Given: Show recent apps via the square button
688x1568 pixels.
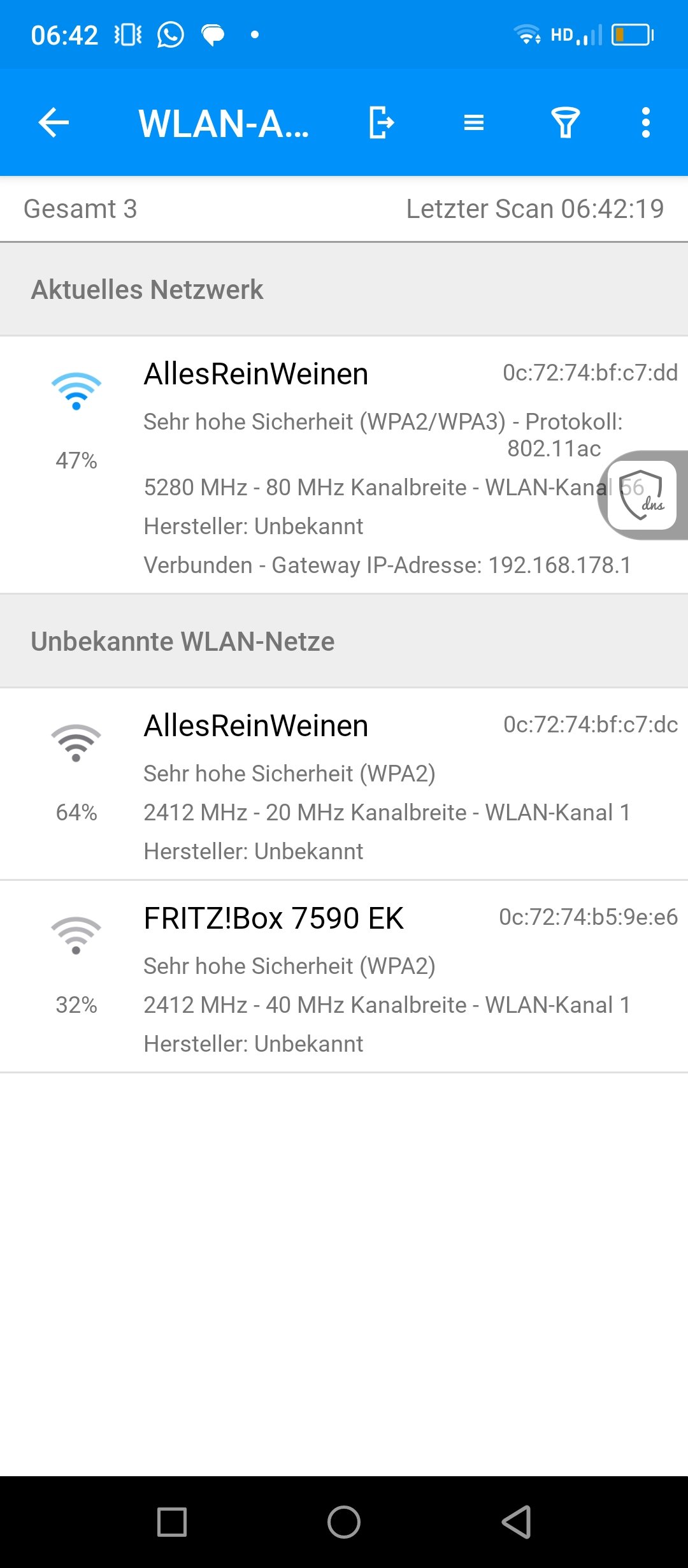Looking at the screenshot, I should click(x=172, y=1522).
